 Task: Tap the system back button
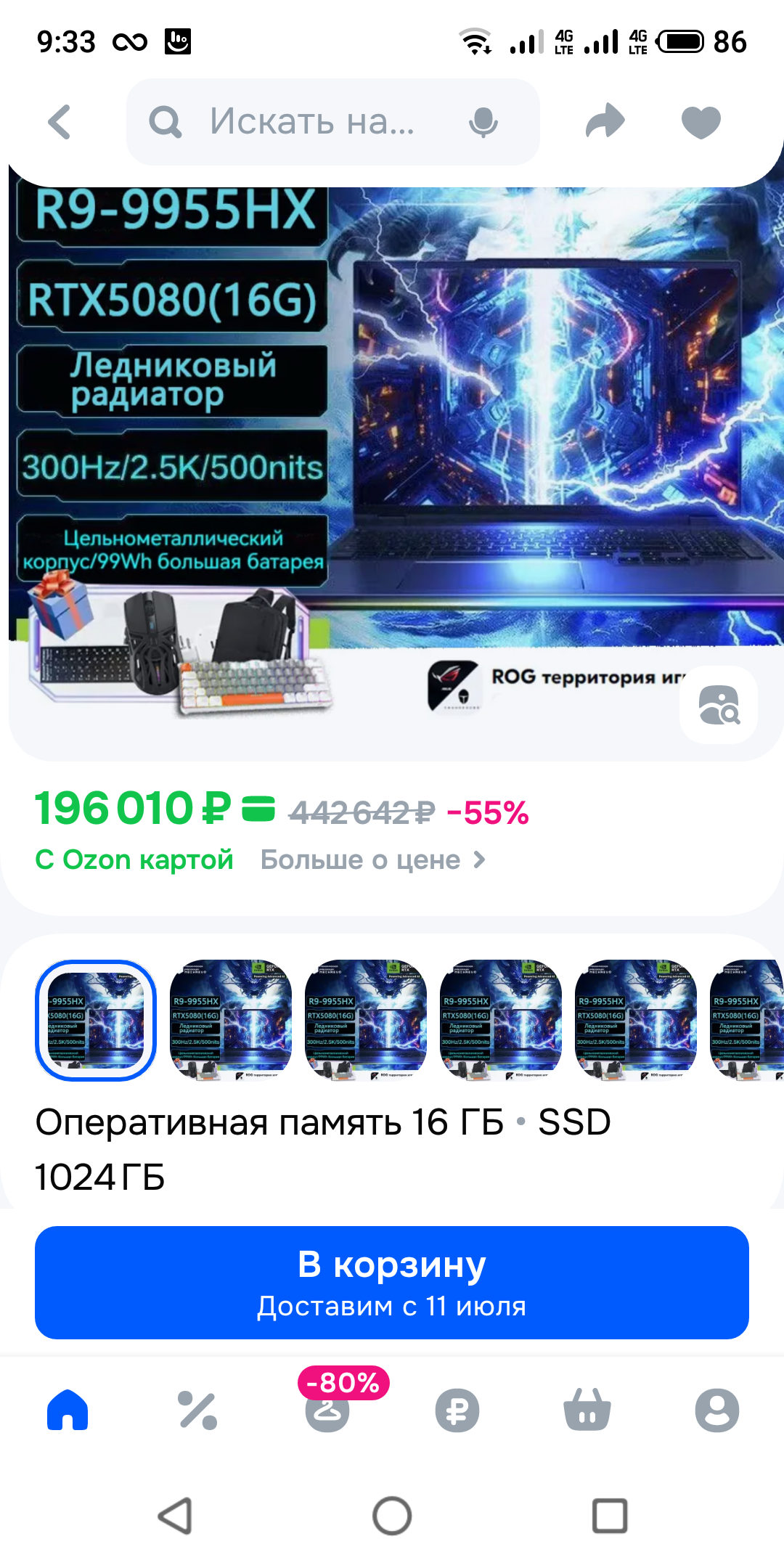tap(175, 1516)
